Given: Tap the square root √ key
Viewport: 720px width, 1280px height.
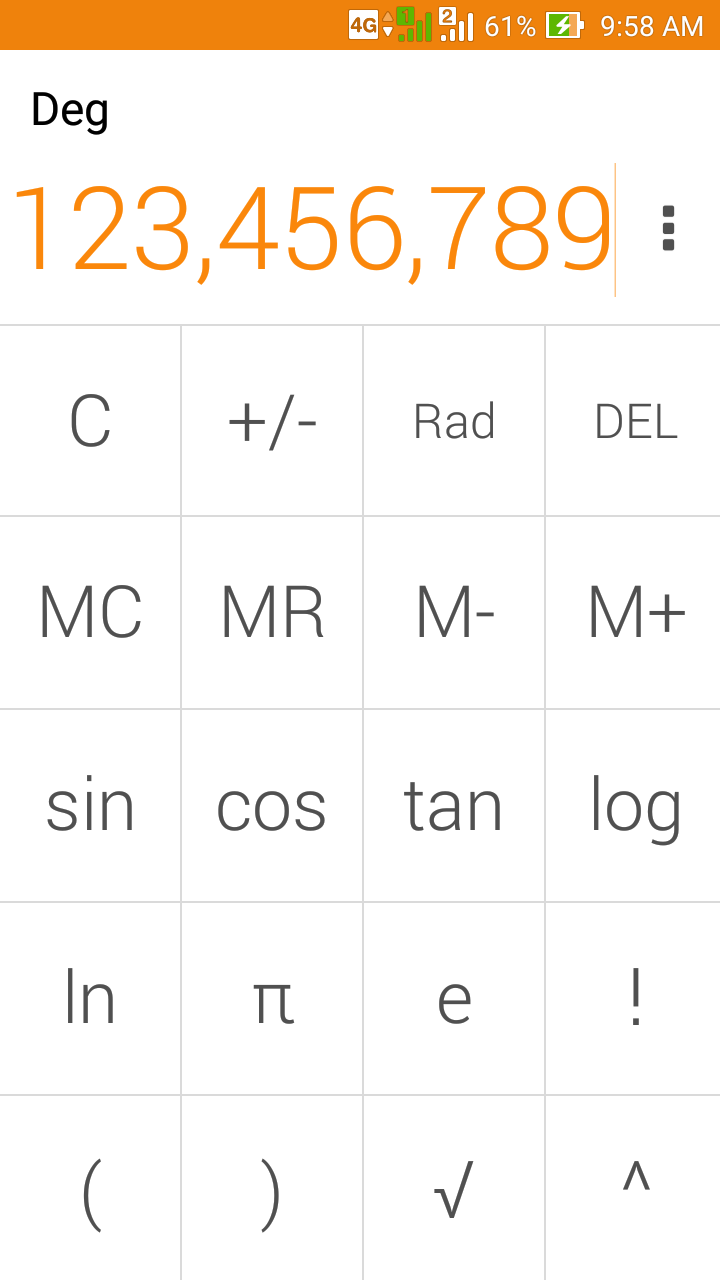Looking at the screenshot, I should pyautogui.click(x=454, y=1188).
